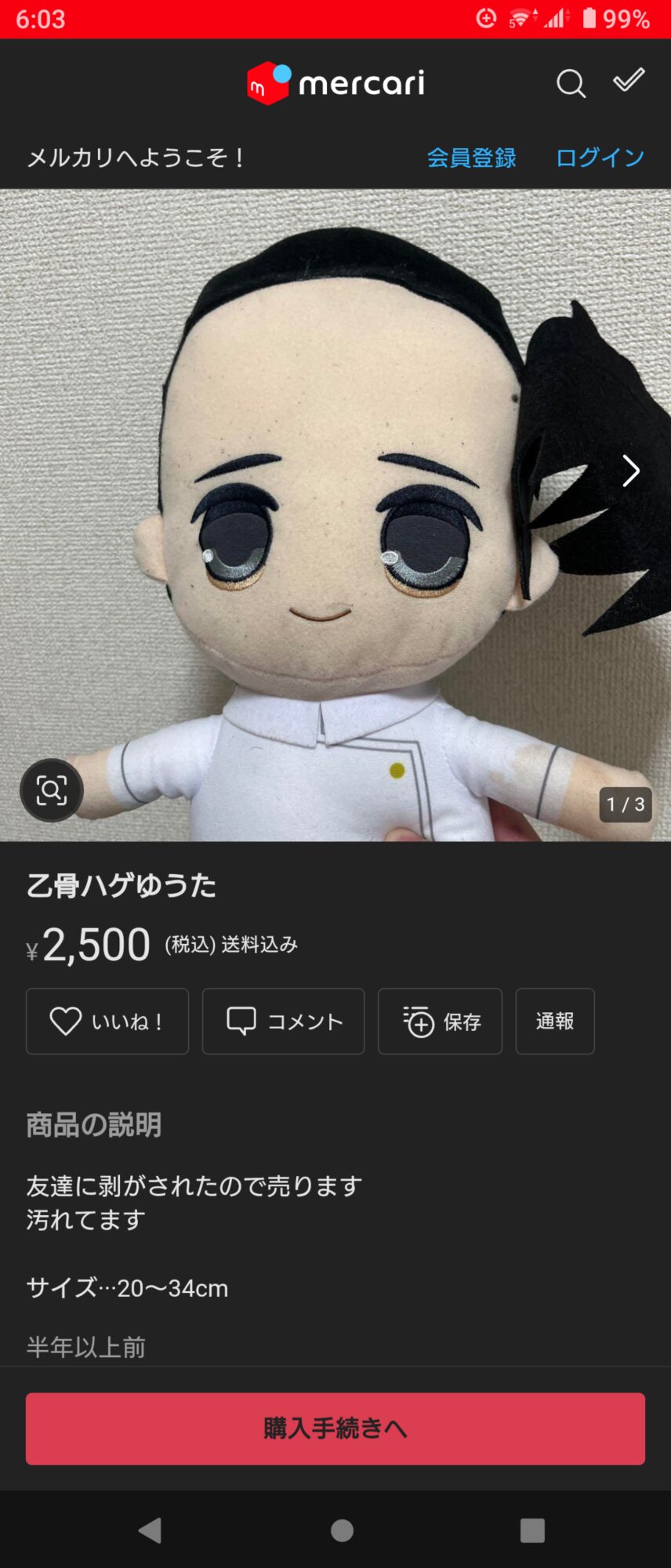Report the listing with 通報
671x1568 pixels.
(555, 1022)
